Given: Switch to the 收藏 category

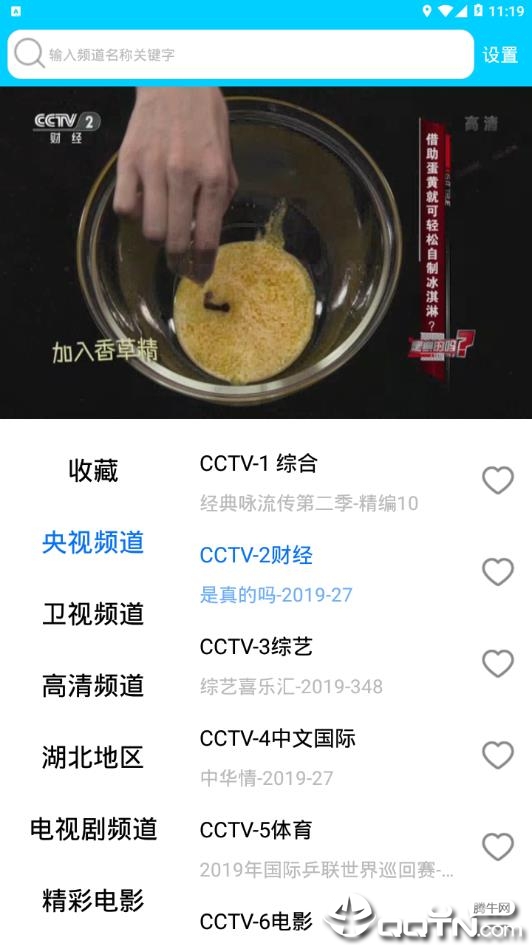Looking at the screenshot, I should pyautogui.click(x=93, y=471).
